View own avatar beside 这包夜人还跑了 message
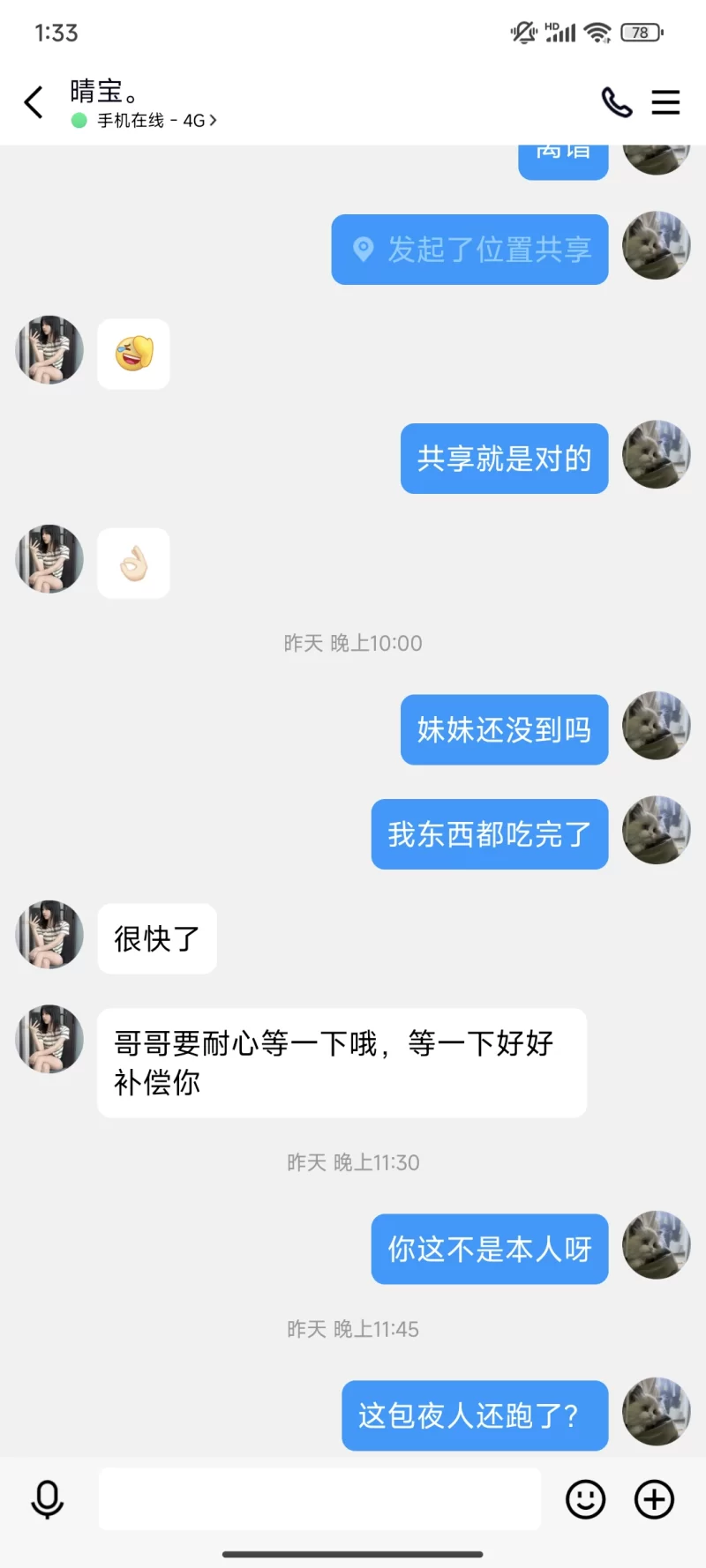The height and width of the screenshot is (1568, 706). [656, 1412]
